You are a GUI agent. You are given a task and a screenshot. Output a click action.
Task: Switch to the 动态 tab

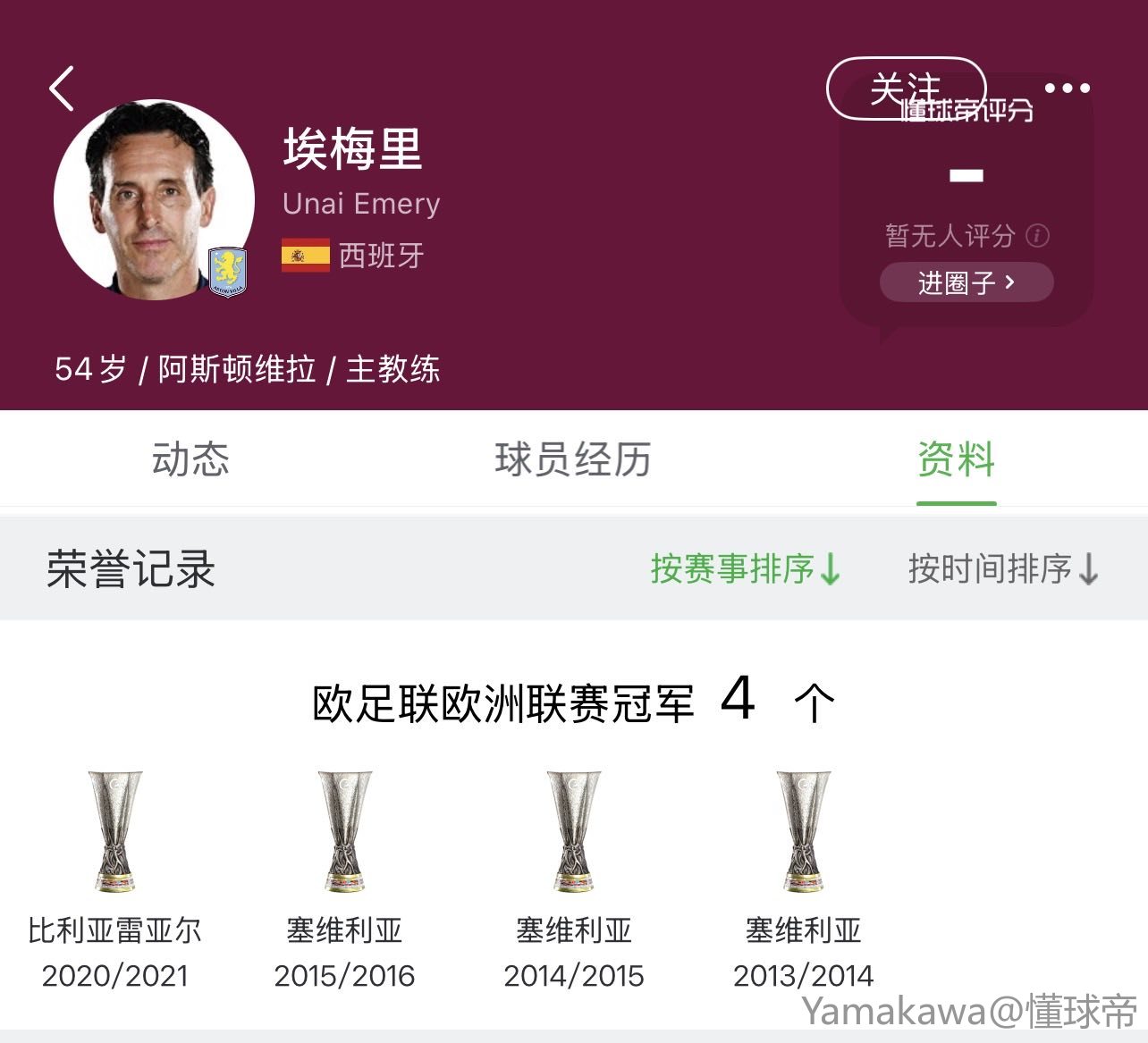pos(190,459)
